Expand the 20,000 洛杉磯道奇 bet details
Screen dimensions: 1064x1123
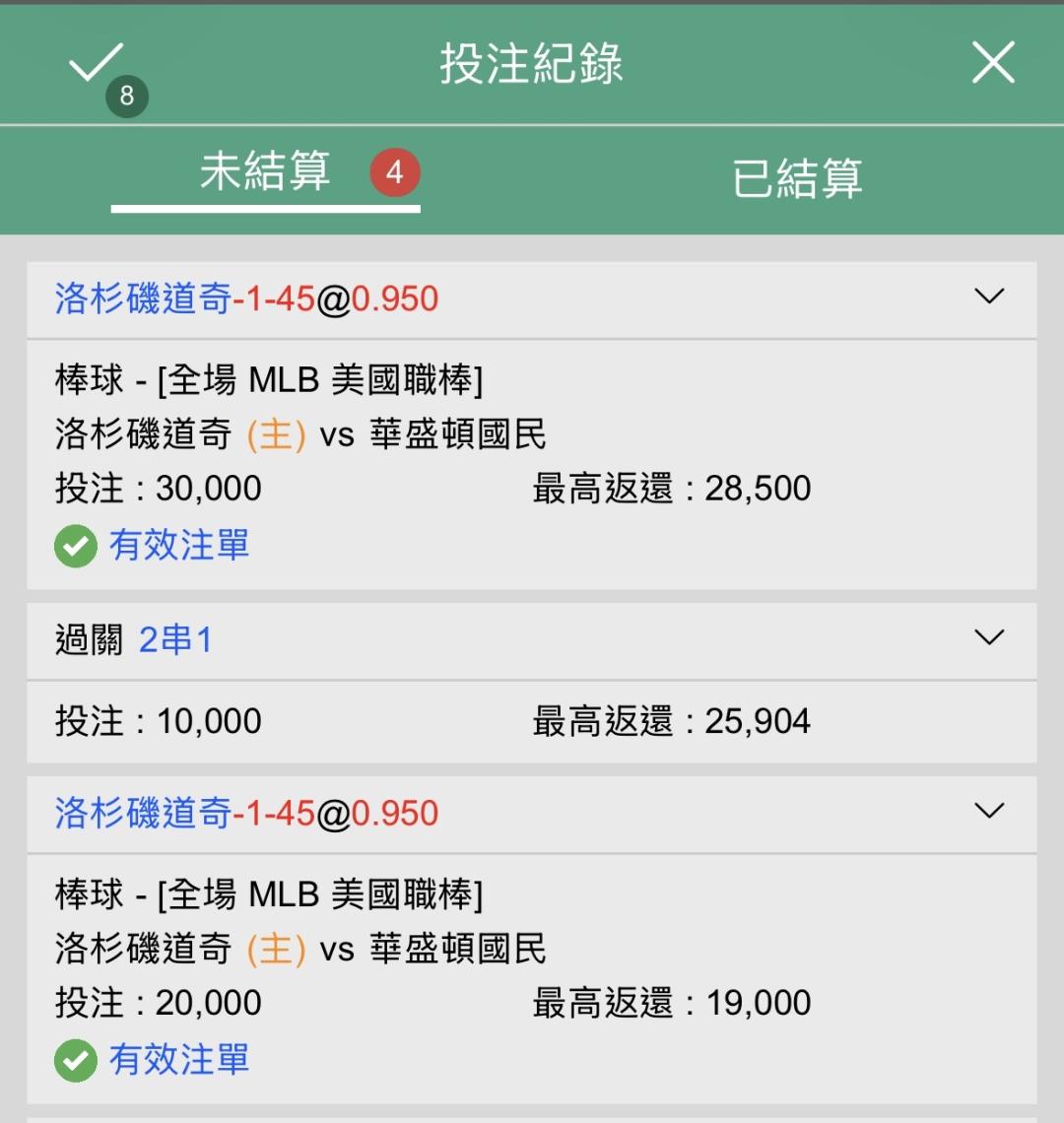tap(989, 810)
